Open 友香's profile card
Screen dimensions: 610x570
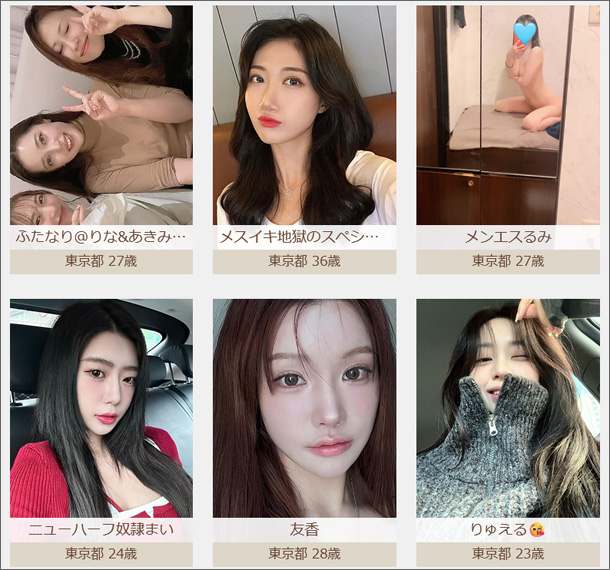[x=304, y=420]
